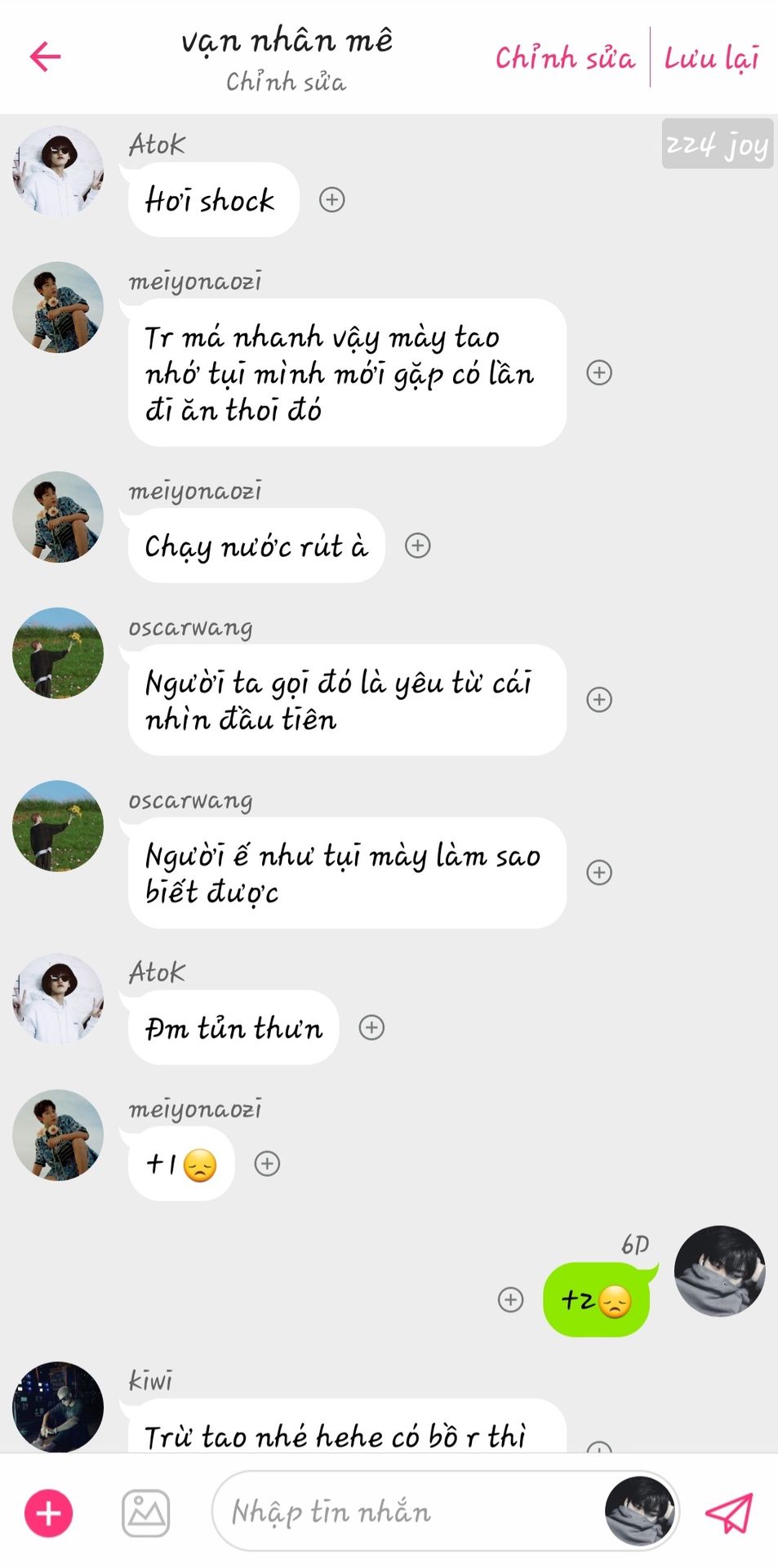Send the message with the paper plane

[x=728, y=1512]
